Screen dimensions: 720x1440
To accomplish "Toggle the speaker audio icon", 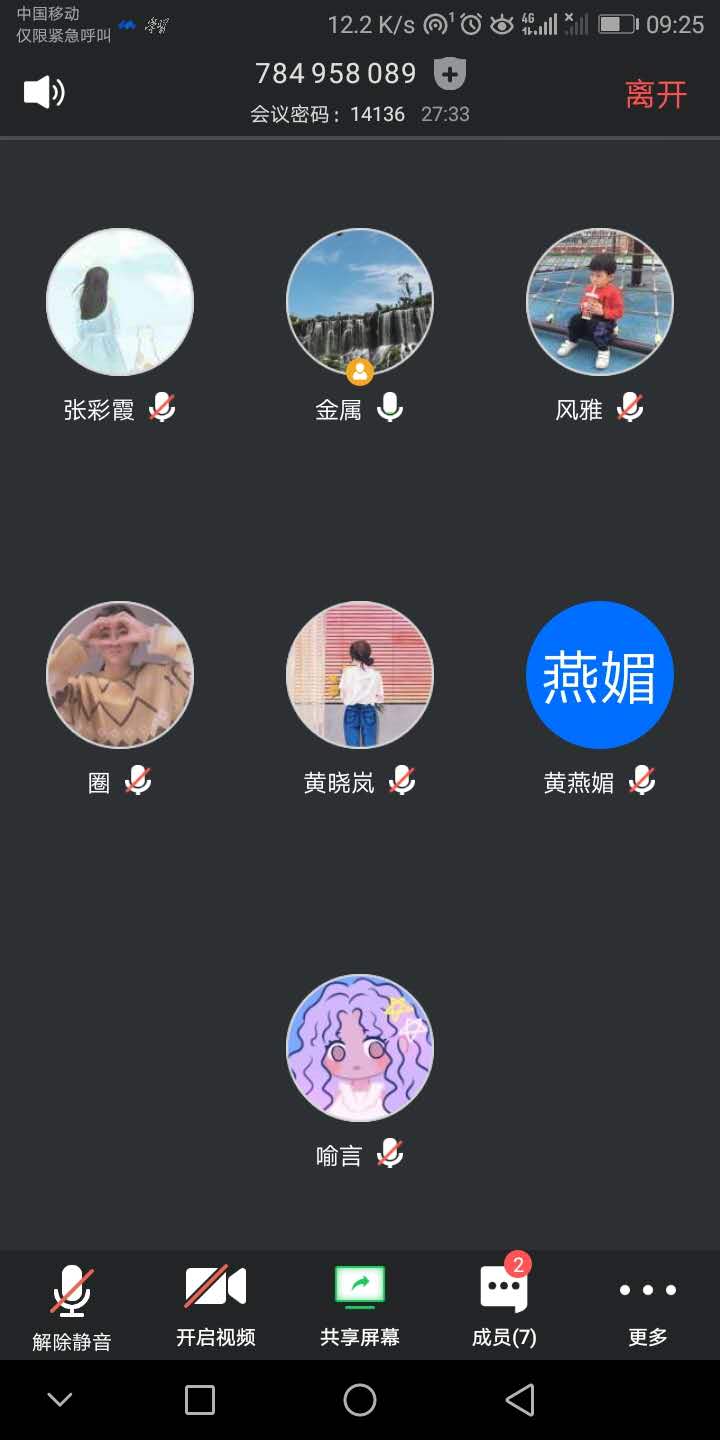I will tap(44, 93).
